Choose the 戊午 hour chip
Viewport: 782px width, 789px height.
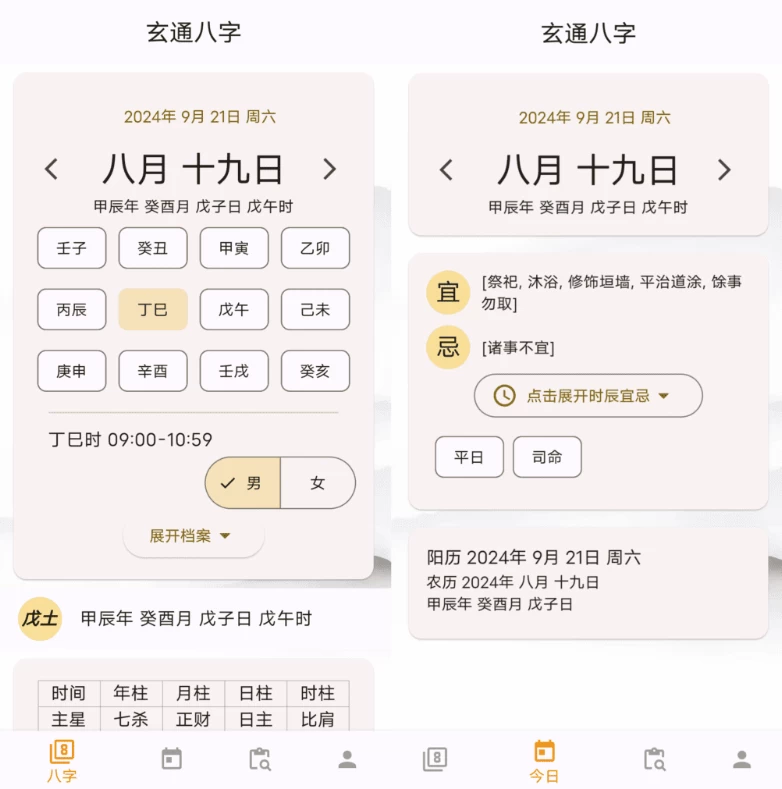tap(234, 310)
